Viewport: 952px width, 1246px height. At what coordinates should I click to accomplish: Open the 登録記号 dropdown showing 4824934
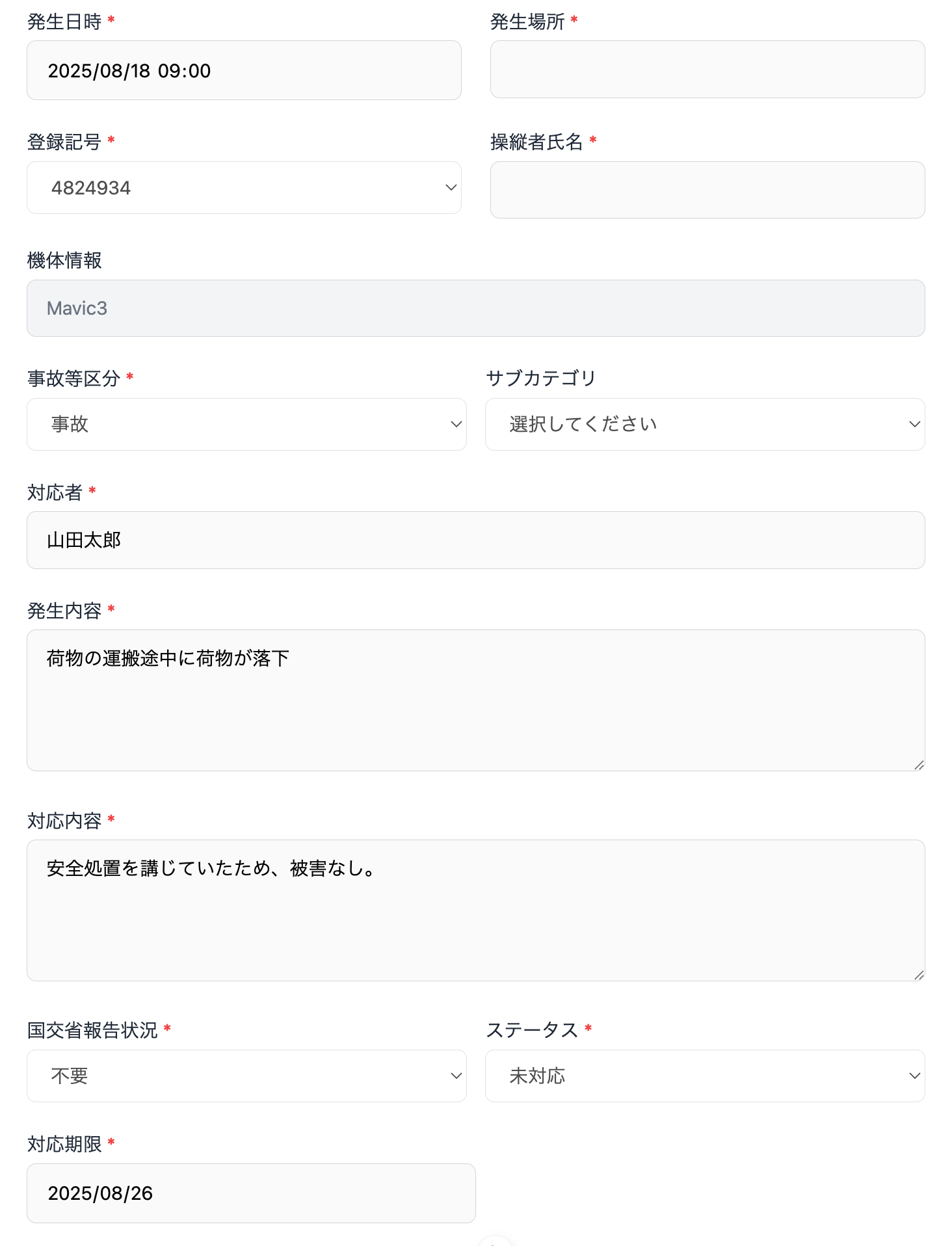[244, 188]
